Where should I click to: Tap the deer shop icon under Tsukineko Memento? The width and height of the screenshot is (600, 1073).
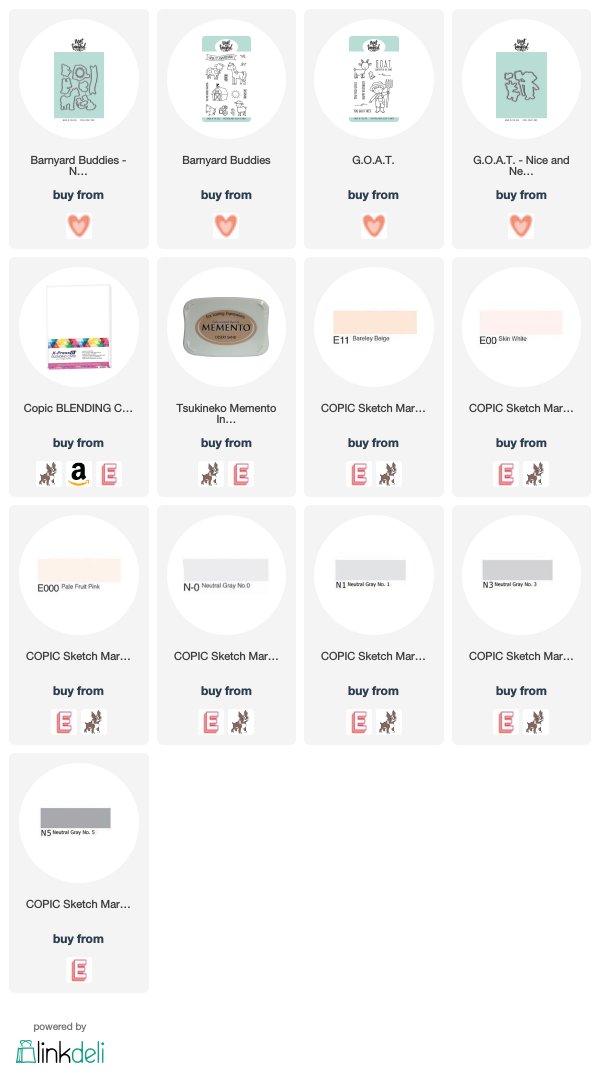[x=211, y=474]
